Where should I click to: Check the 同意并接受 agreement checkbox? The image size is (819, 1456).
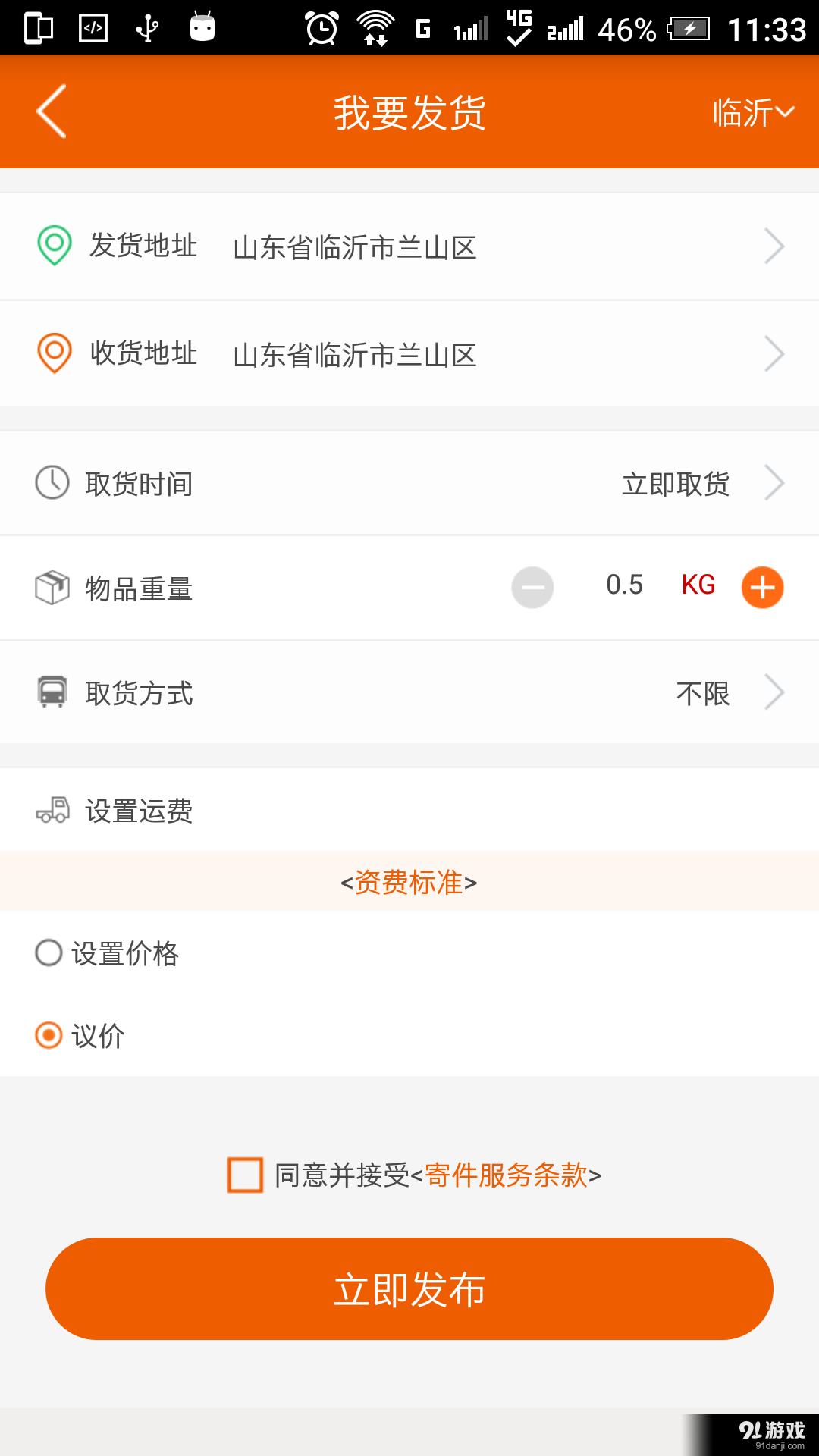click(243, 1175)
